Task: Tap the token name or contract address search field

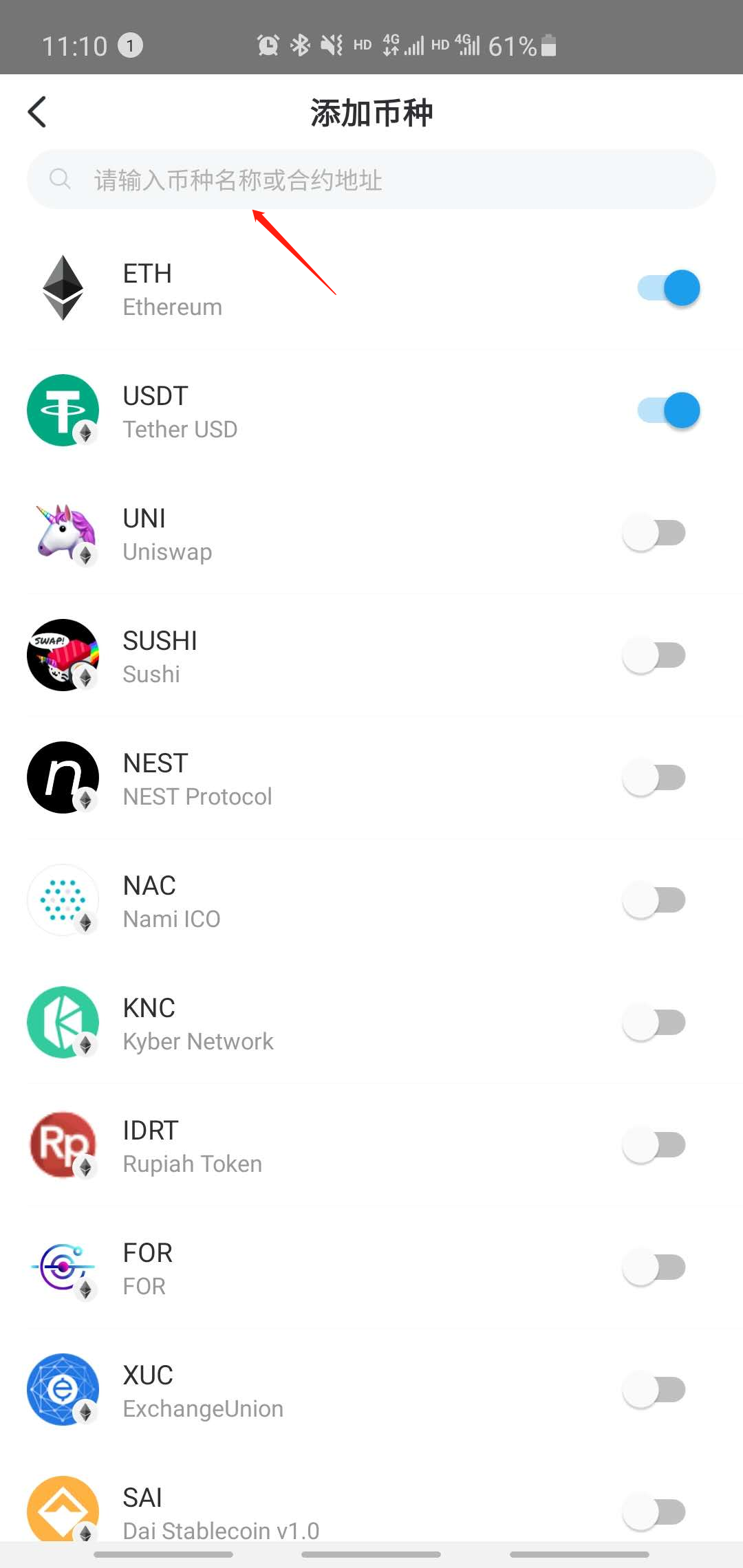Action: point(371,180)
